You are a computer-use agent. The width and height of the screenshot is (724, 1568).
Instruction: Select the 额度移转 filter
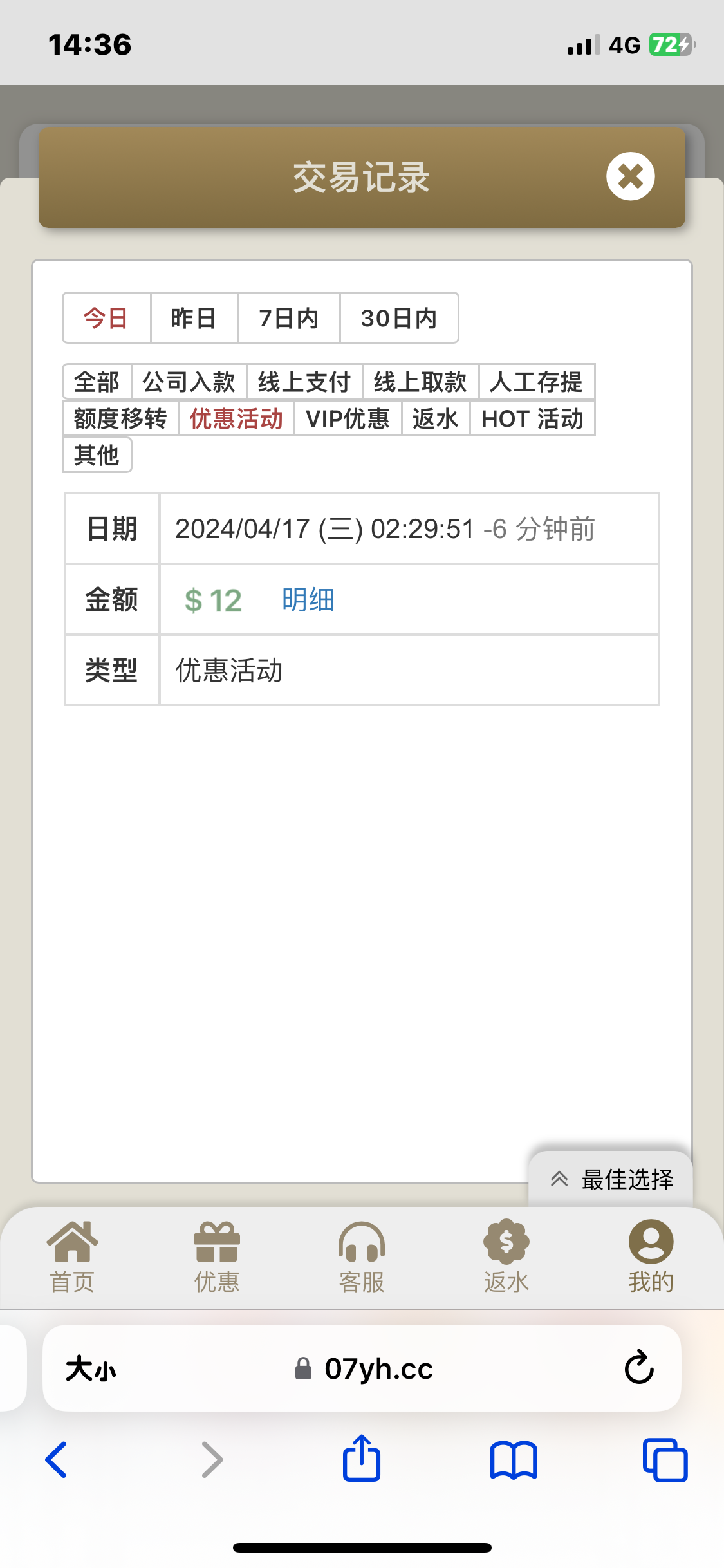pyautogui.click(x=120, y=418)
